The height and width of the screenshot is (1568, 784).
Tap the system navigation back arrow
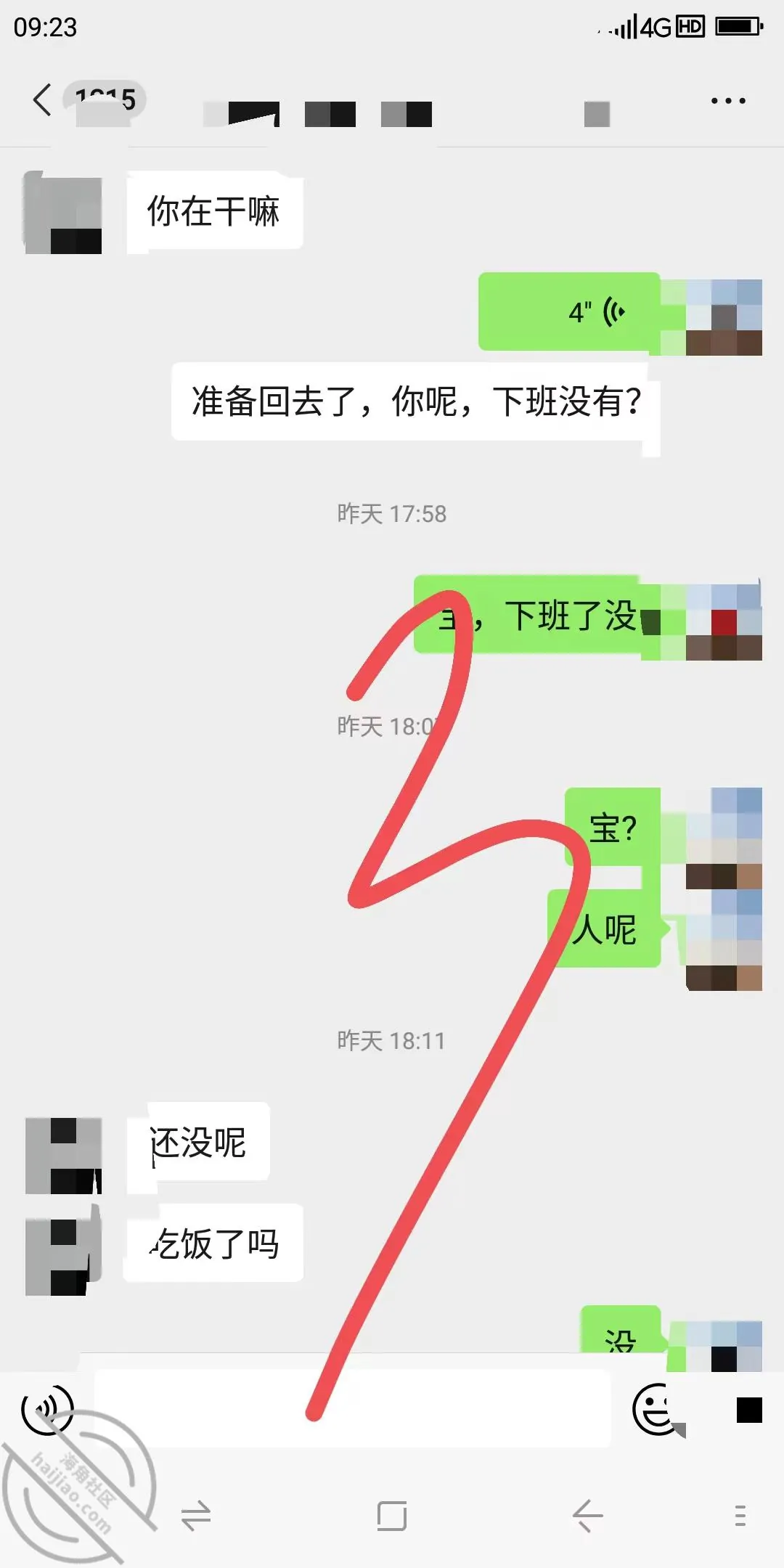pyautogui.click(x=587, y=1516)
